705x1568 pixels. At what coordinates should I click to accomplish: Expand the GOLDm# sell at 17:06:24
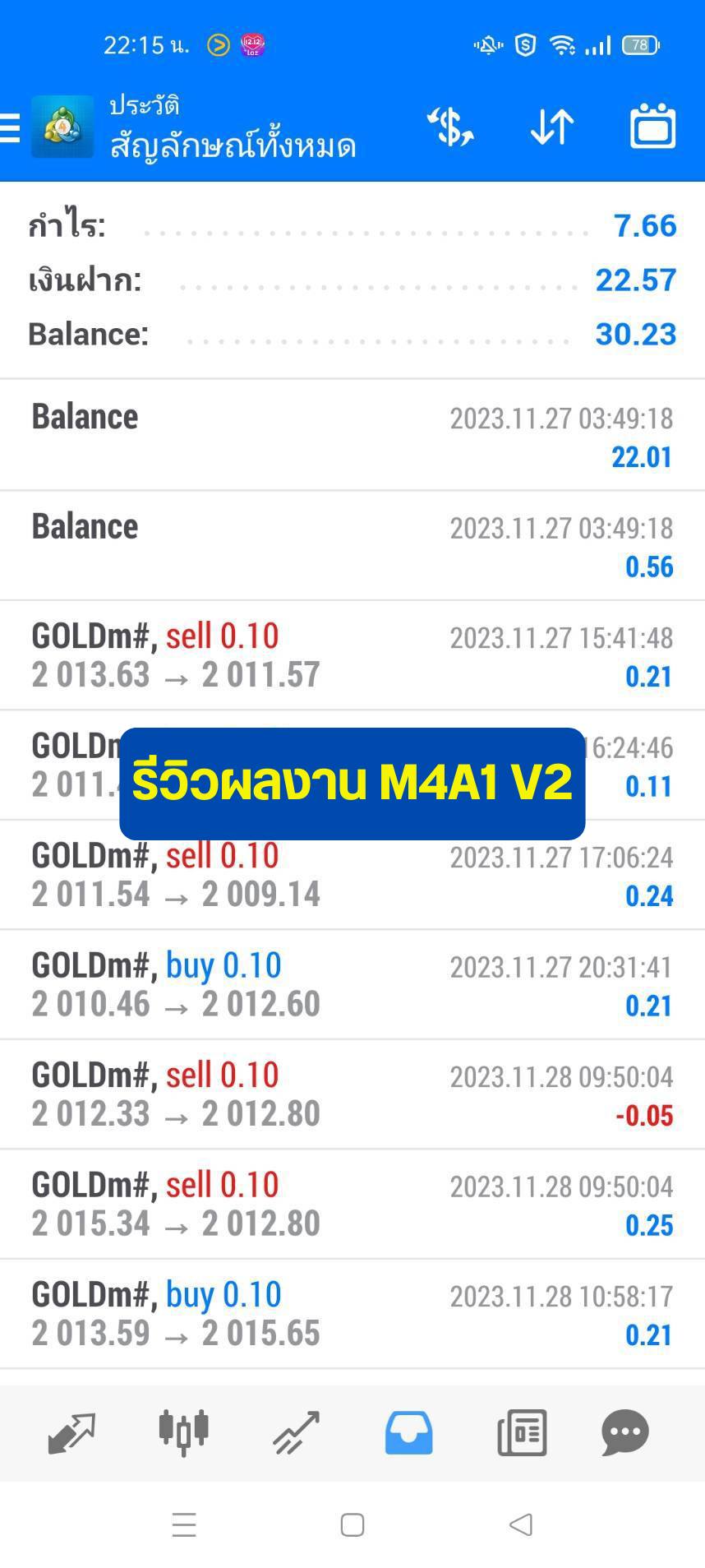pos(352,875)
